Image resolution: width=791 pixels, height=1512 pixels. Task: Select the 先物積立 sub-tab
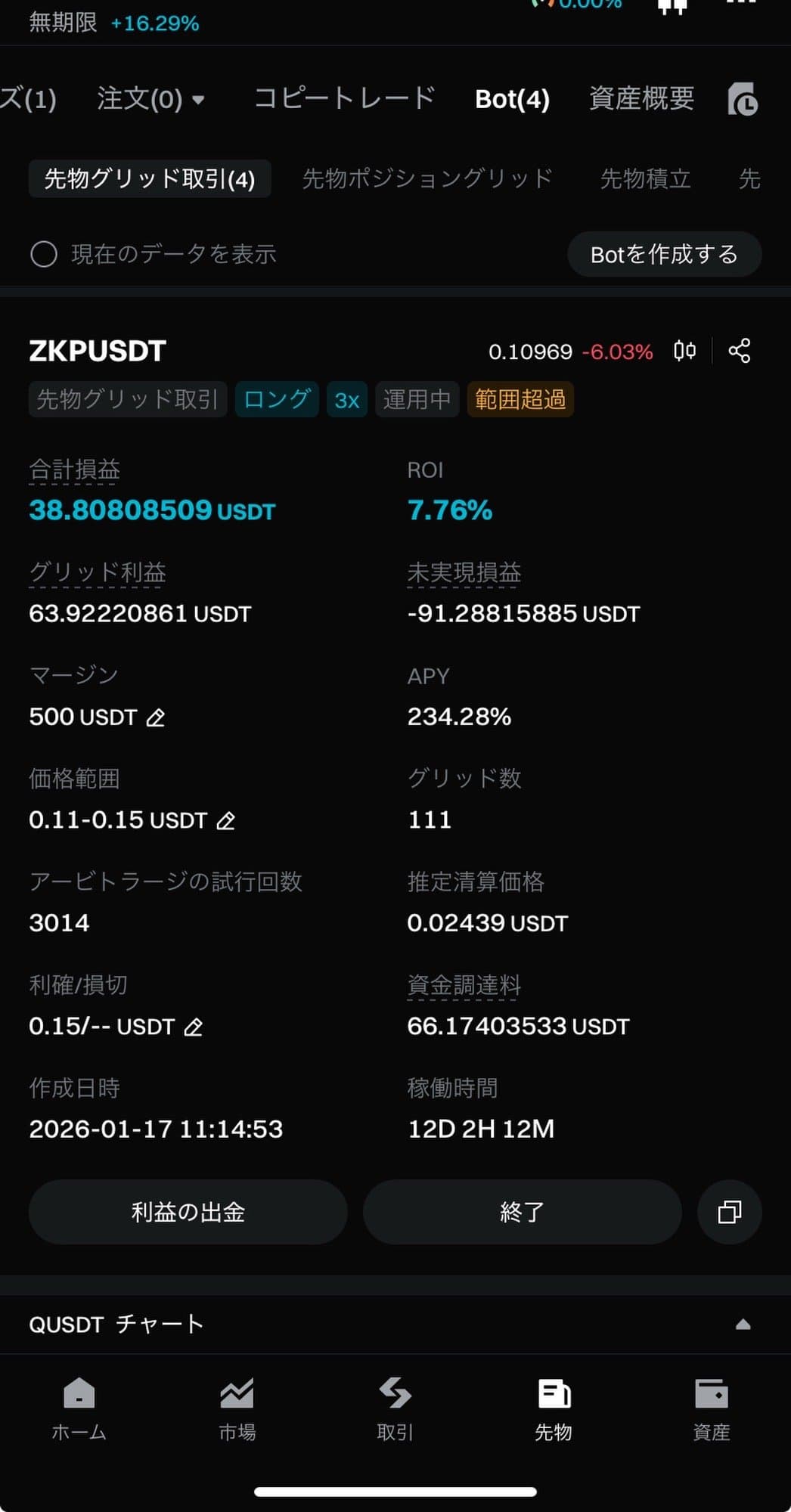(645, 179)
